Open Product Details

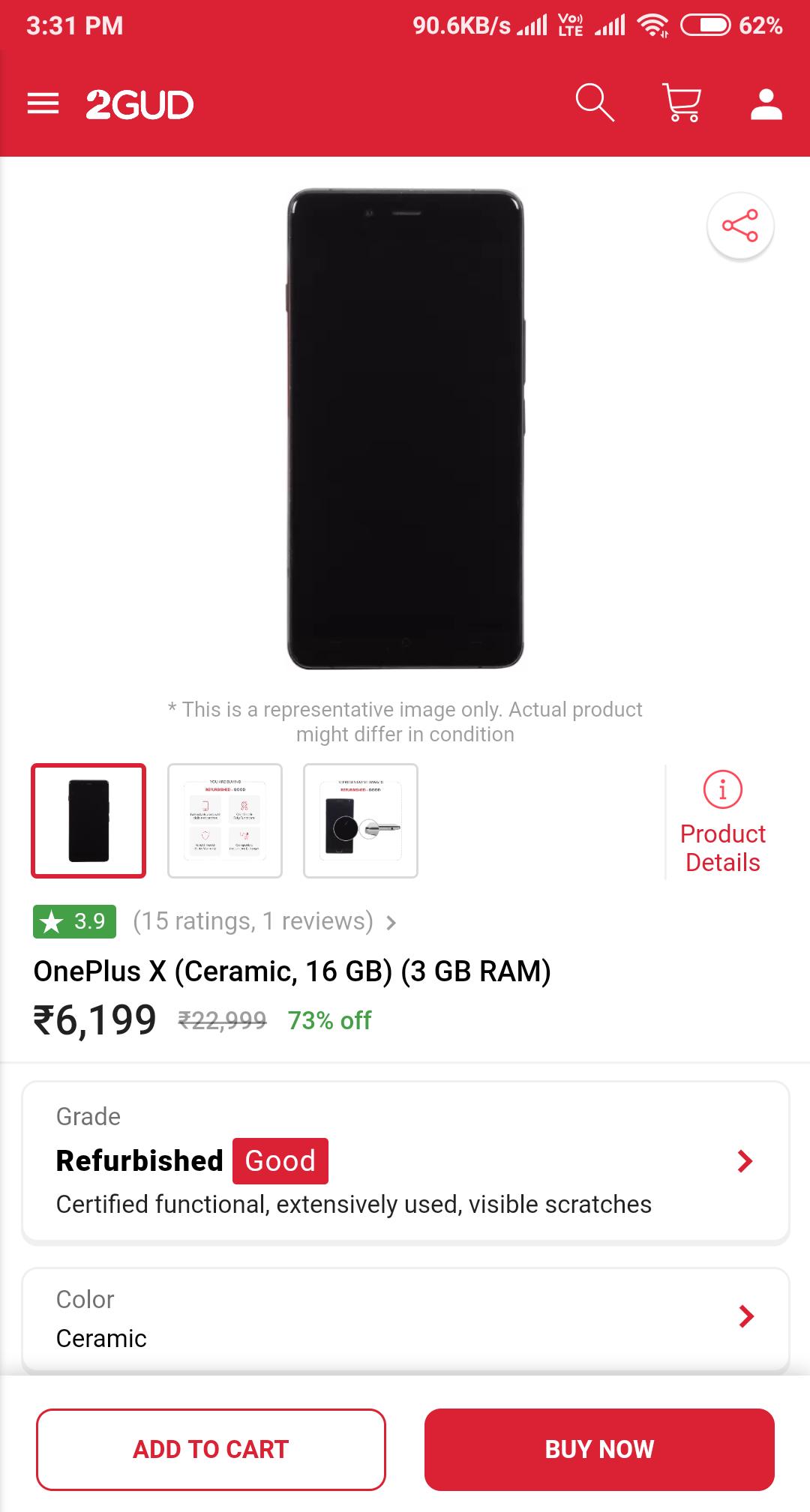(x=722, y=823)
